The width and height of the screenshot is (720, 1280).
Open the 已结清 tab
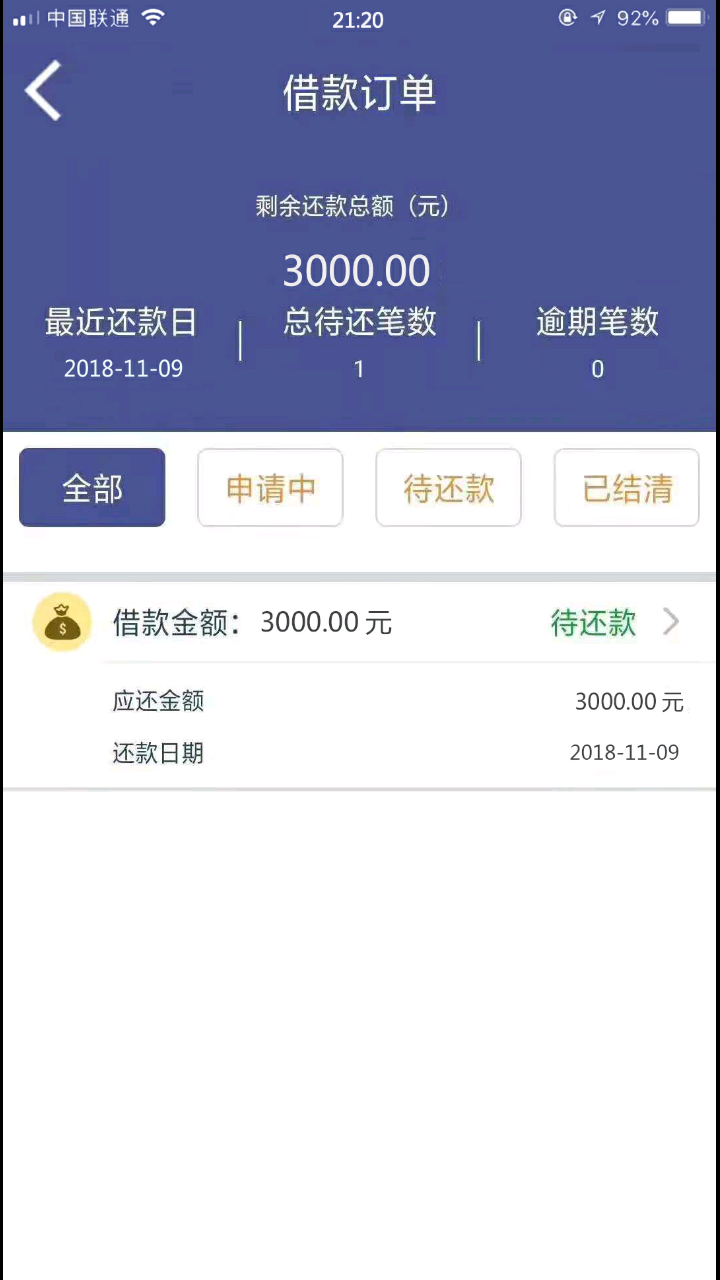pos(627,487)
